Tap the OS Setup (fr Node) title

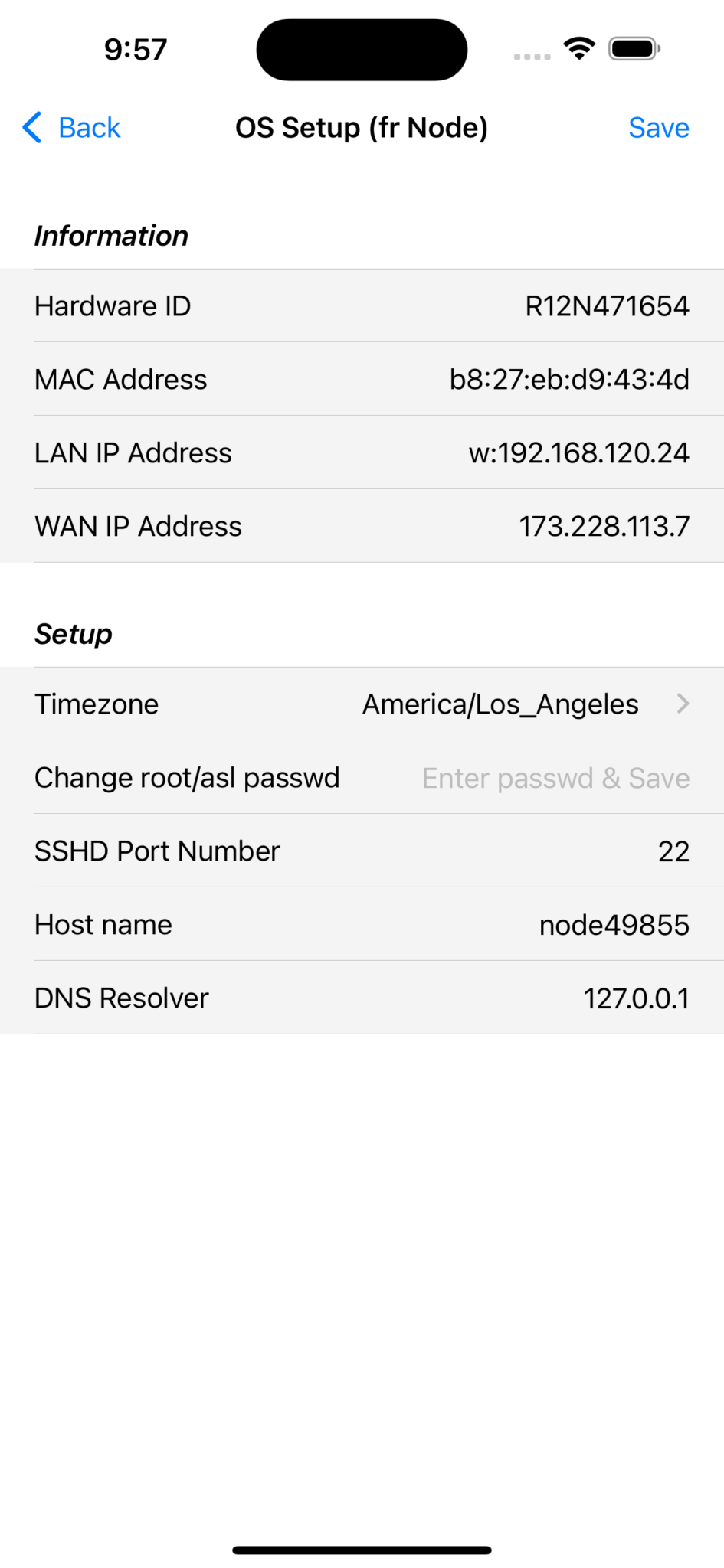362,127
